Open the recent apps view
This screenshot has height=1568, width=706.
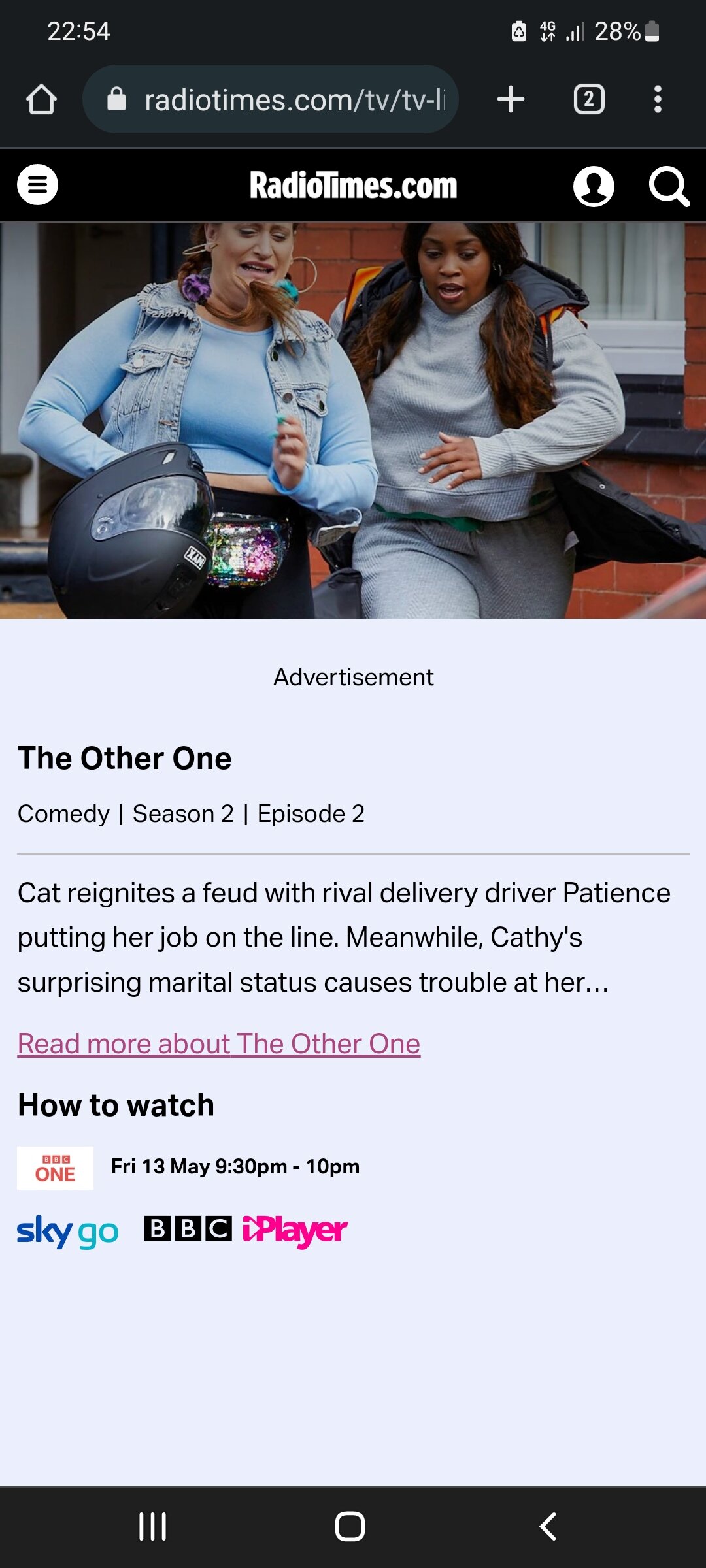click(153, 1527)
